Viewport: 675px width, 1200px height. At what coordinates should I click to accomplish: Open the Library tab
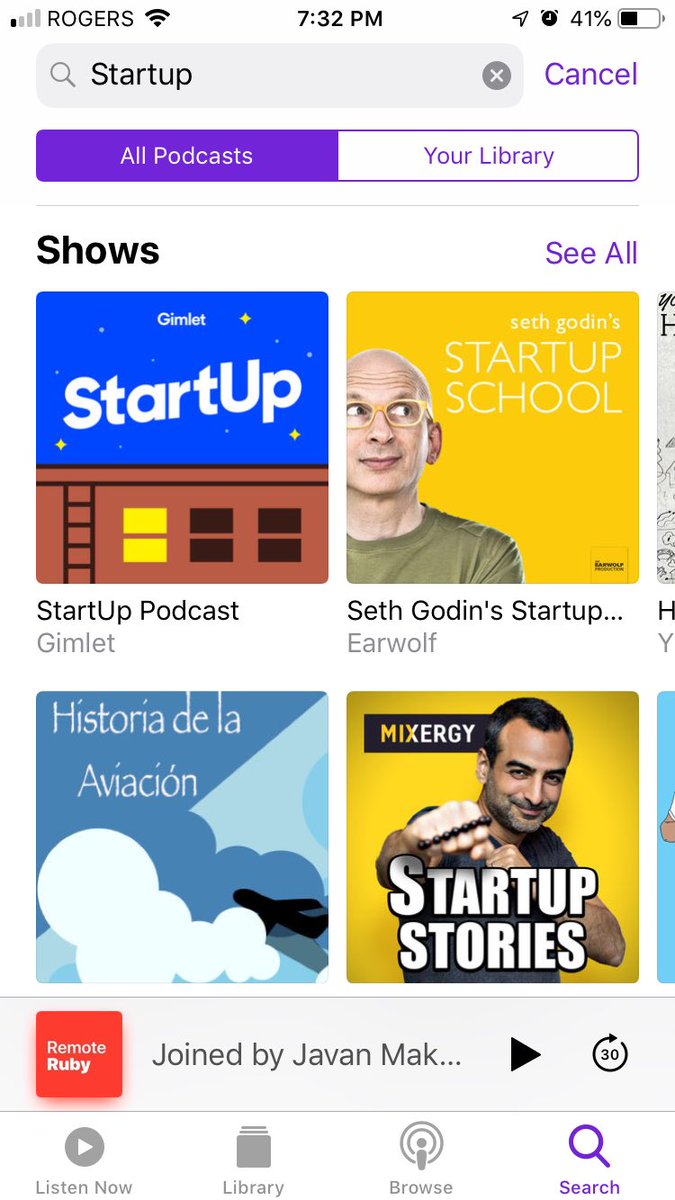(x=253, y=1158)
